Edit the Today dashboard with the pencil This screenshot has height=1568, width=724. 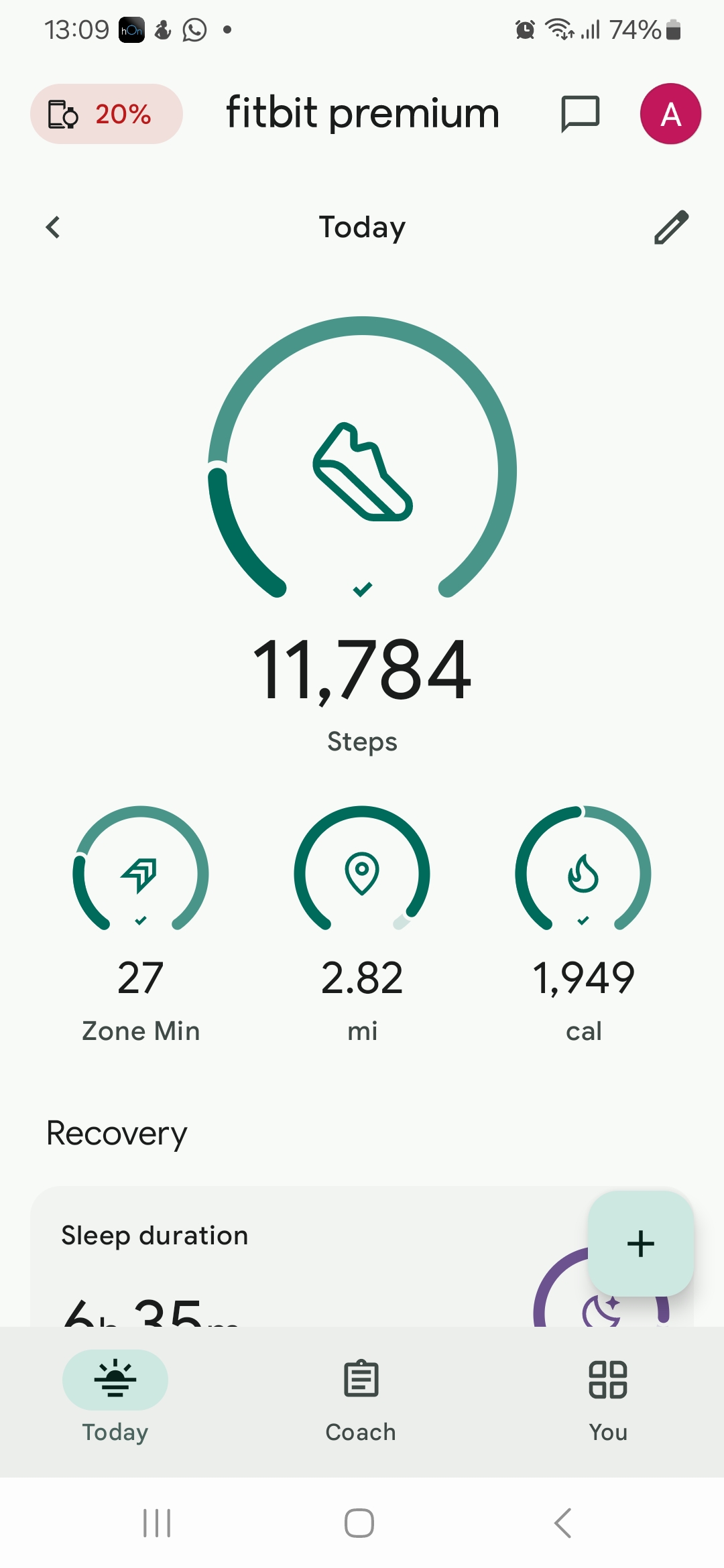671,227
